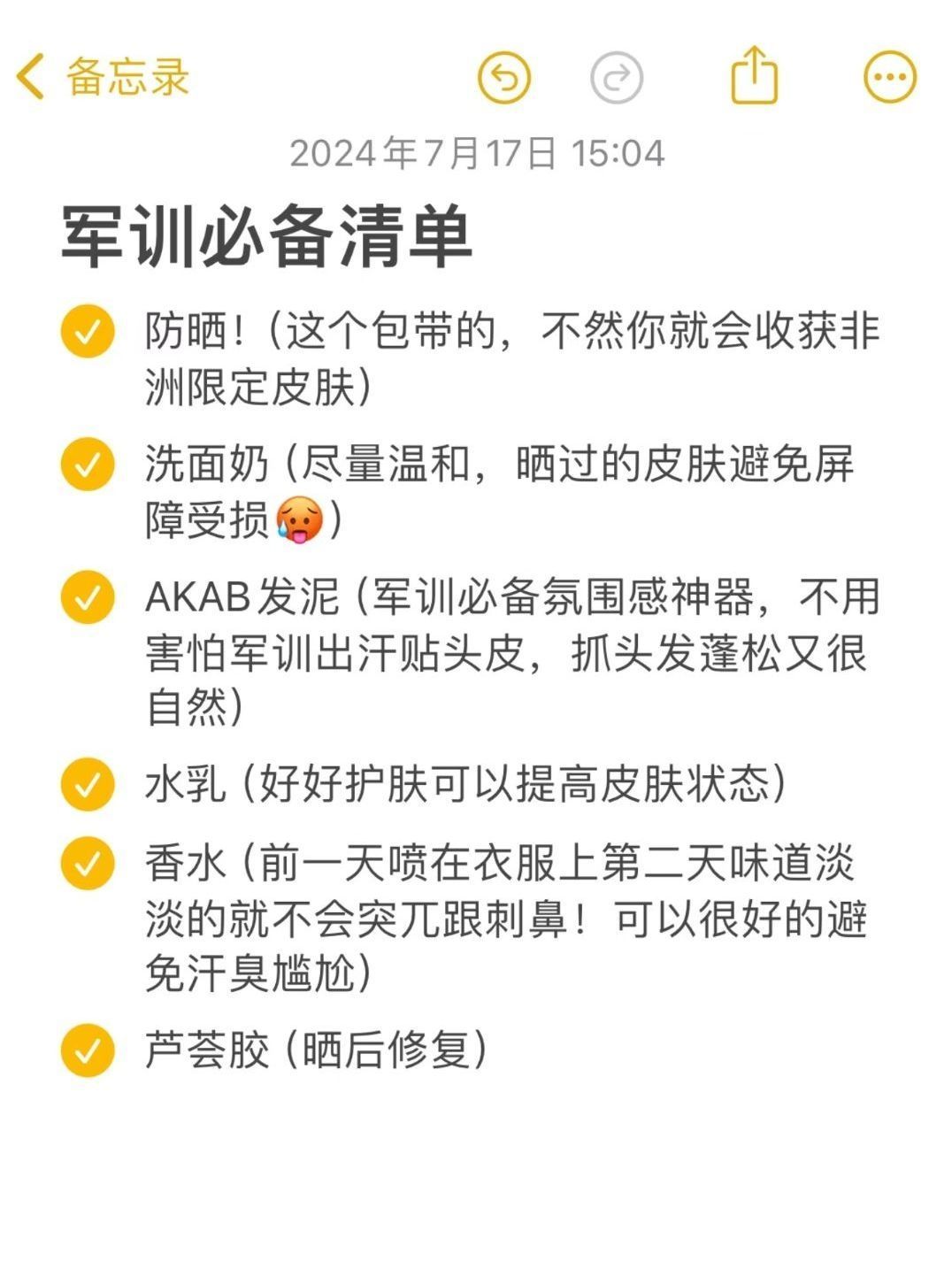
Task: Undo the last edit
Action: click(x=504, y=78)
